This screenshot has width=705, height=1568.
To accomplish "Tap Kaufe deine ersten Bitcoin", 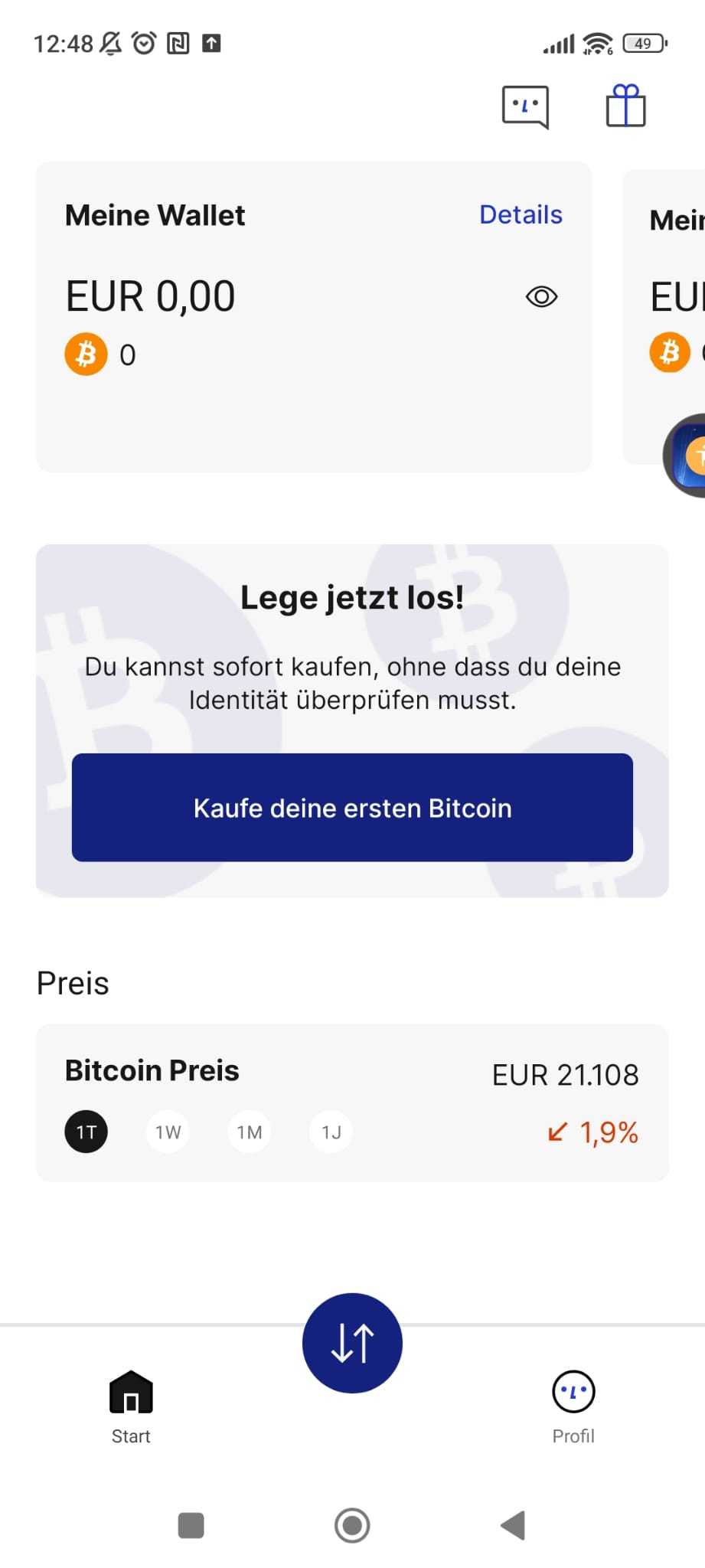I will pos(352,808).
